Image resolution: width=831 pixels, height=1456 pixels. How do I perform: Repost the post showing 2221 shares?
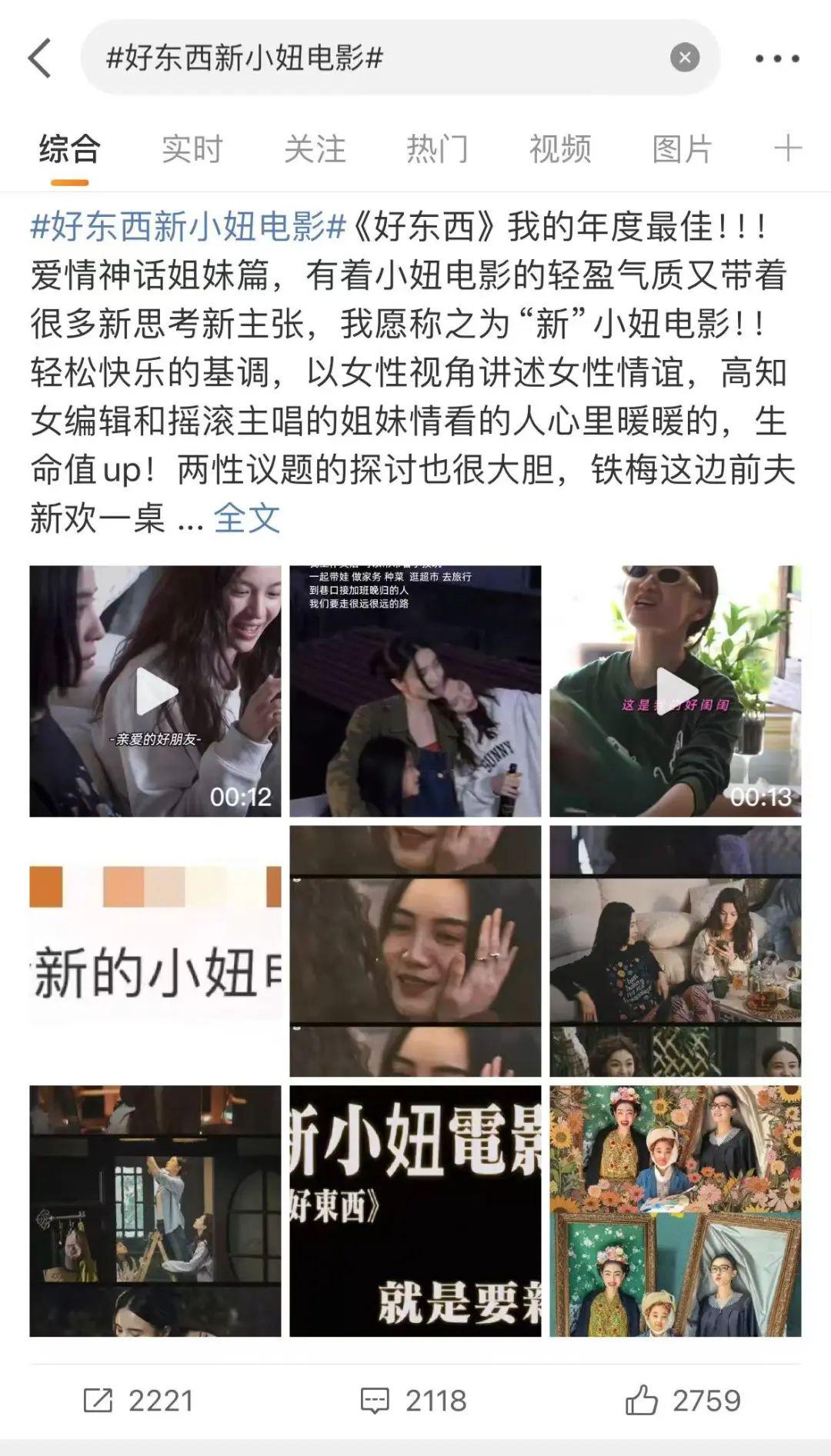(138, 1401)
